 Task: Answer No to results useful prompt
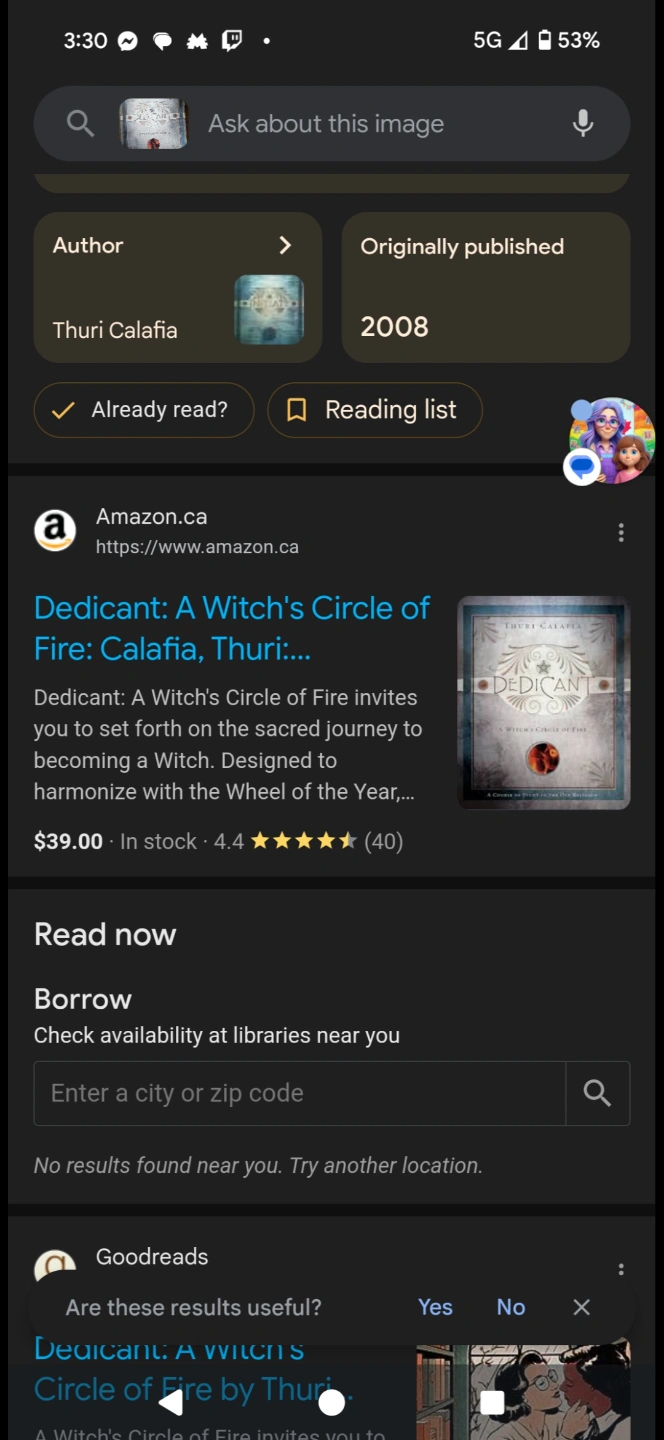coord(511,1307)
